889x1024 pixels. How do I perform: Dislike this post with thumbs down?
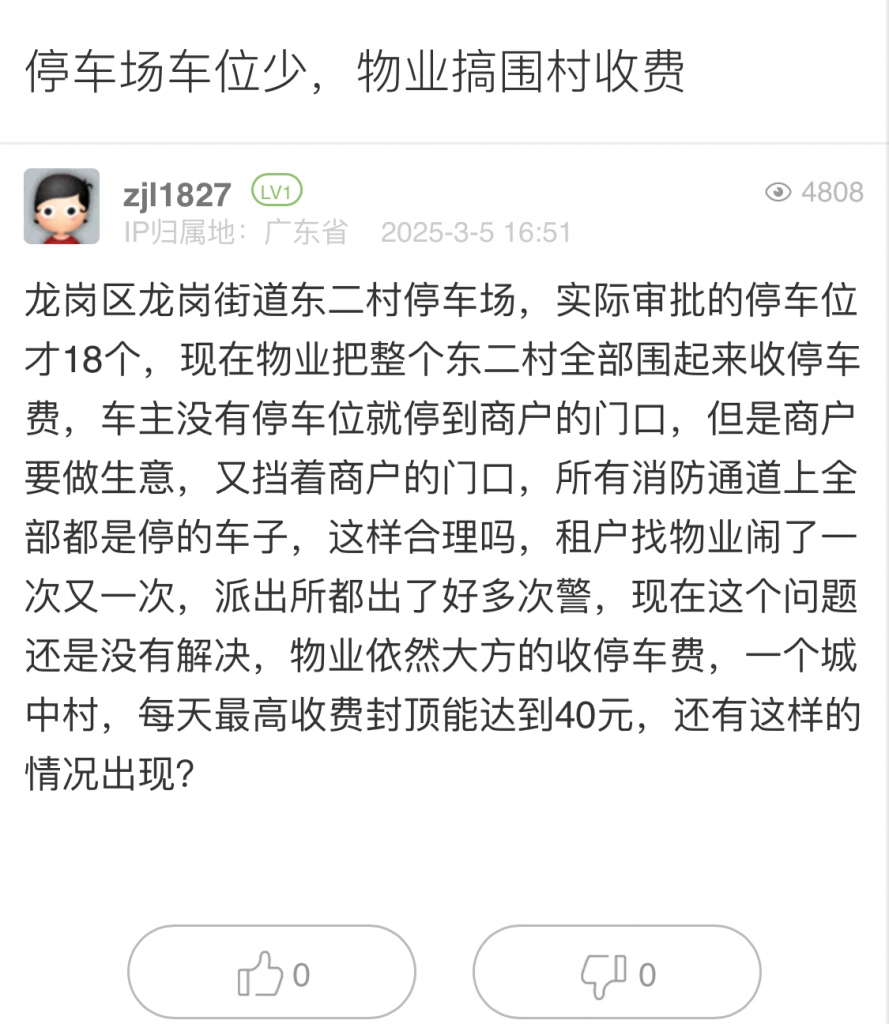point(616,973)
